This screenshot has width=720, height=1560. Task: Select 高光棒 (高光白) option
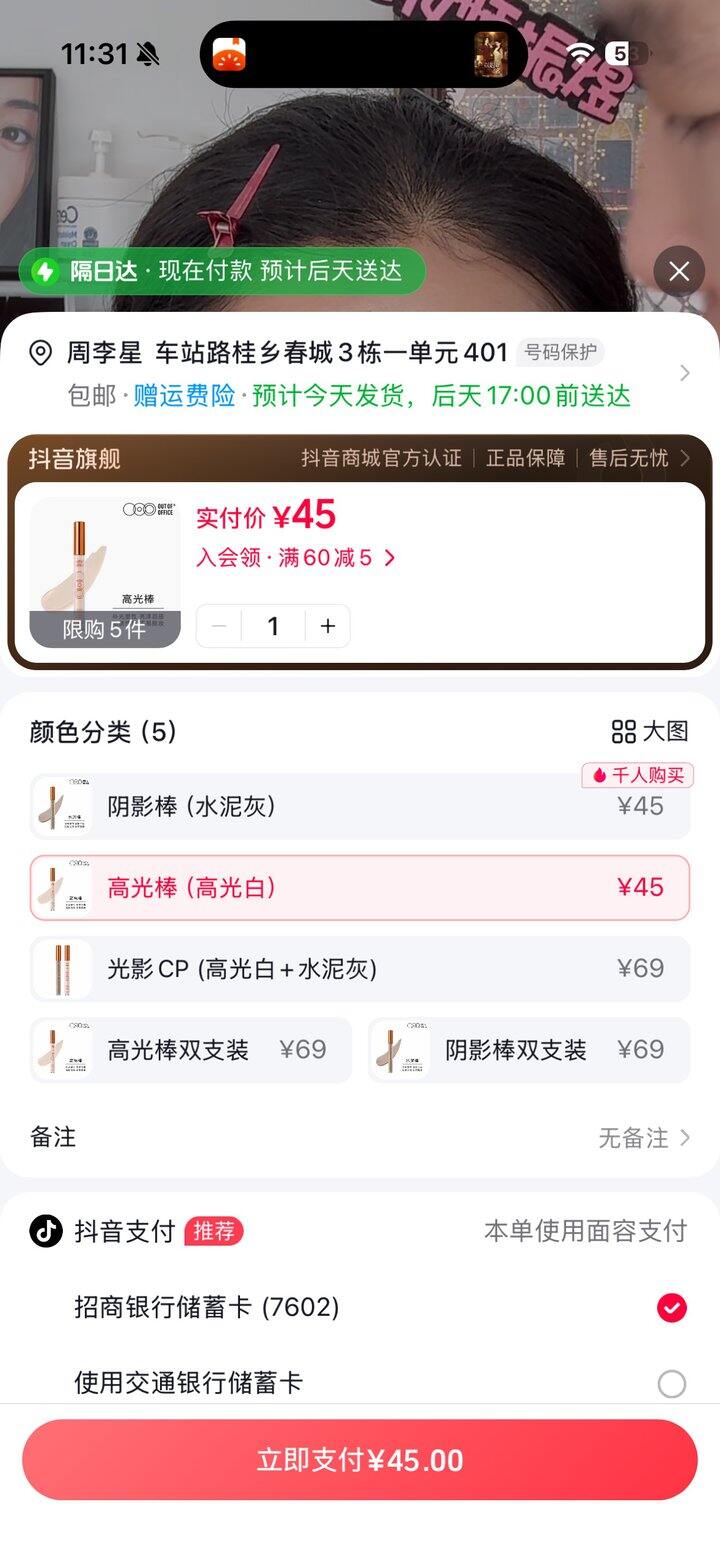pyautogui.click(x=360, y=887)
